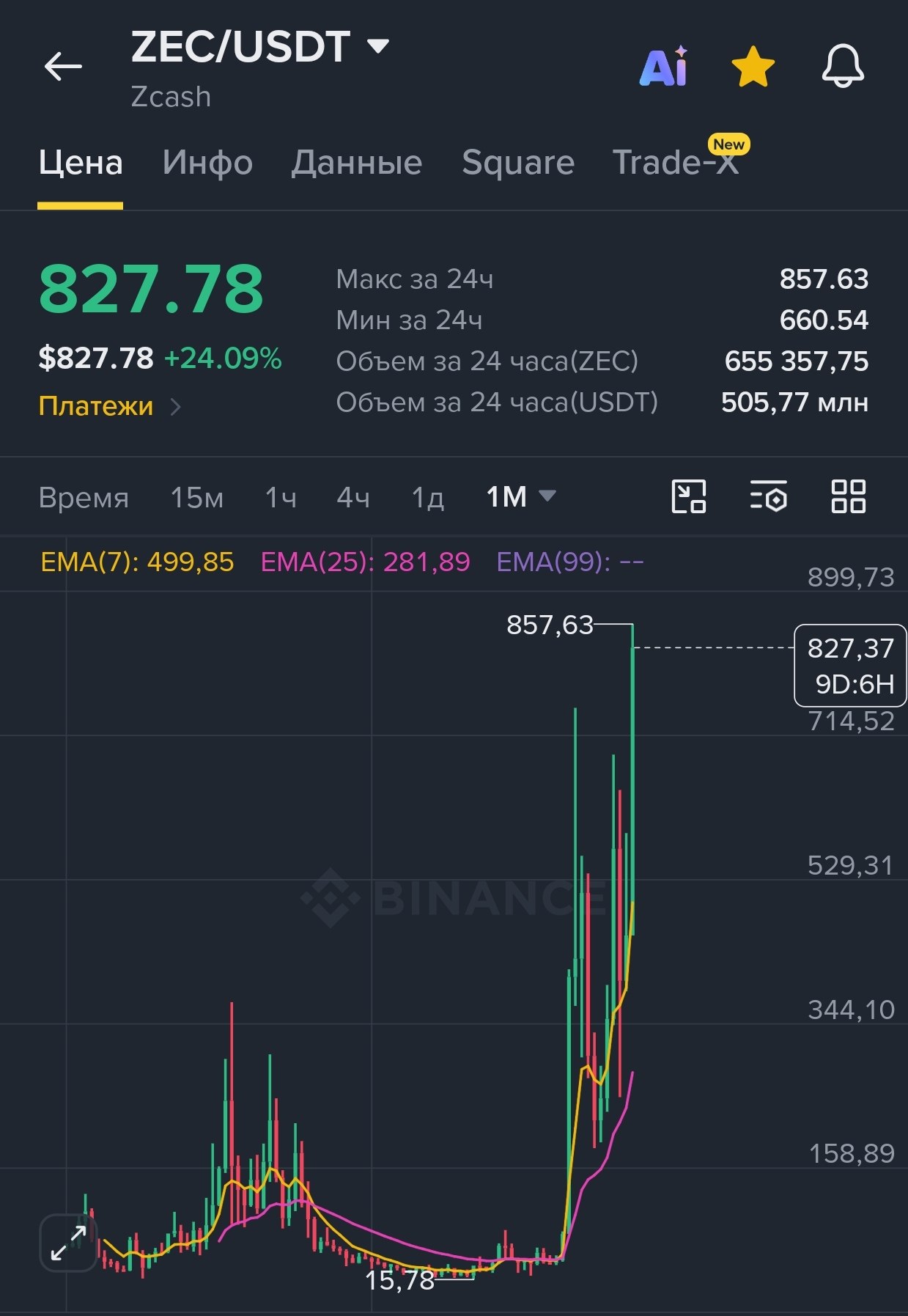The width and height of the screenshot is (908, 1316).
Task: Select the 1д chart interval
Action: pos(428,497)
